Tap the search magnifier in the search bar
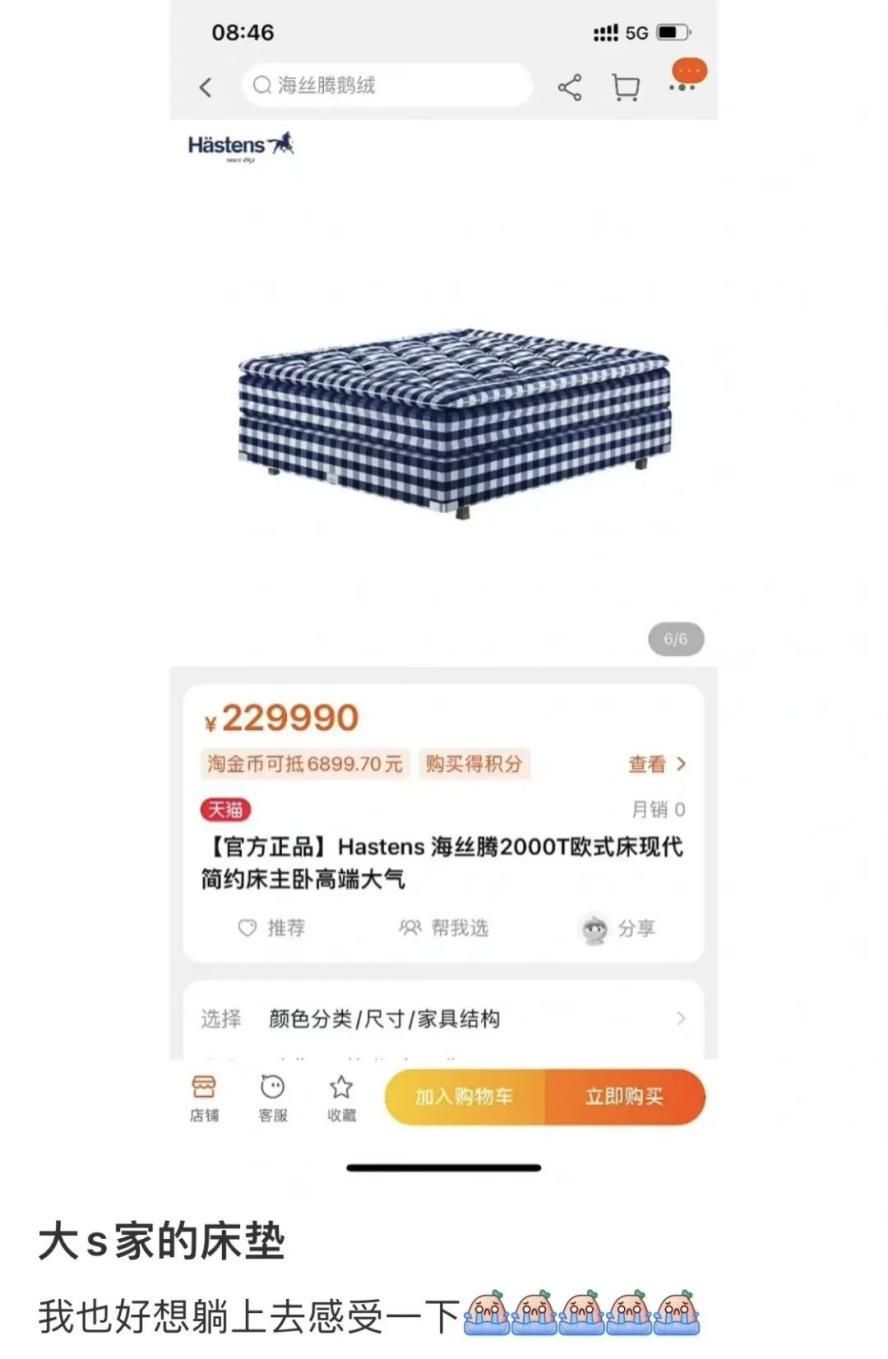This screenshot has width=888, height=1359. (x=261, y=85)
